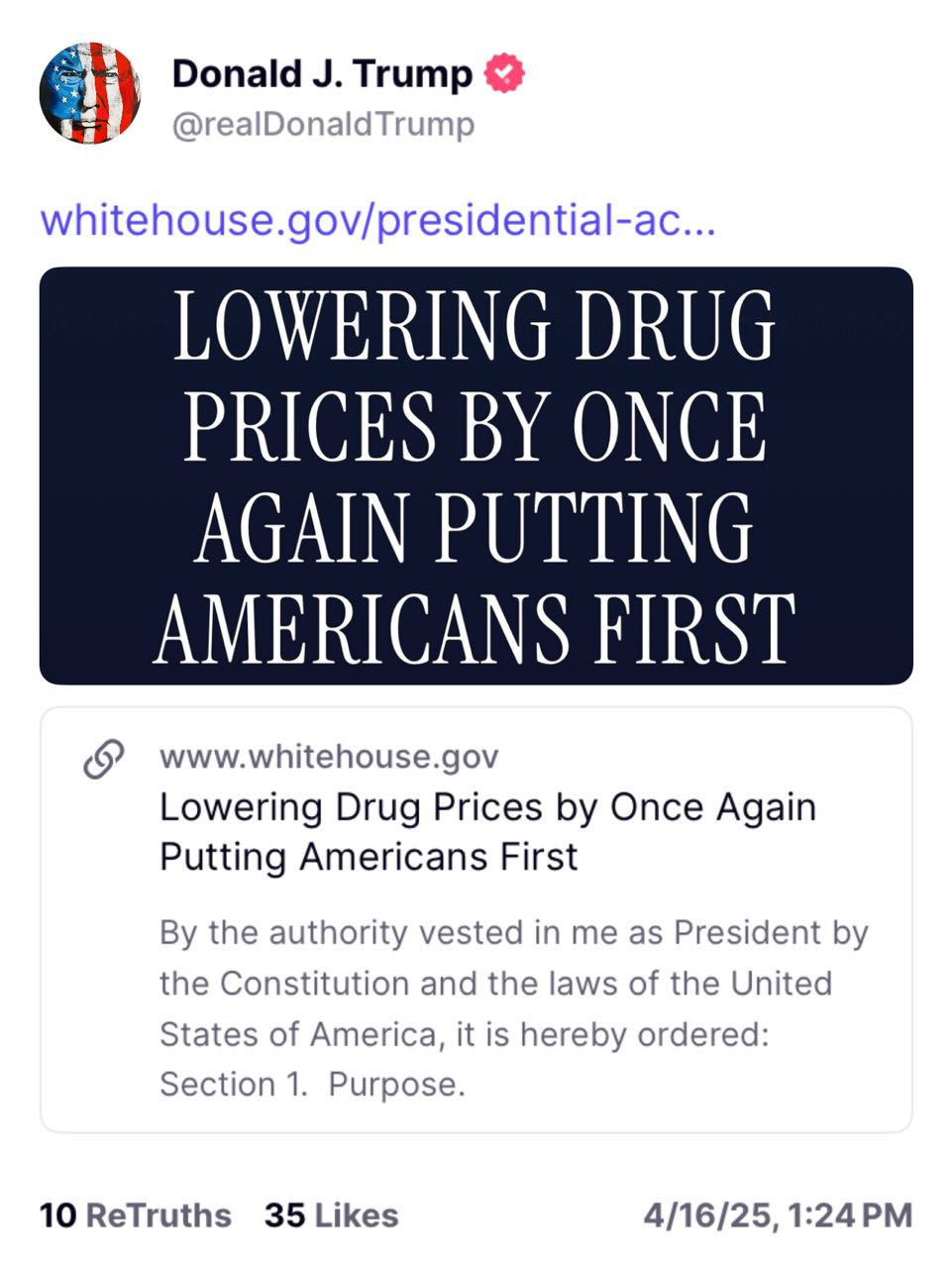View the 35 Likes list
952x1268 pixels.
(331, 1215)
